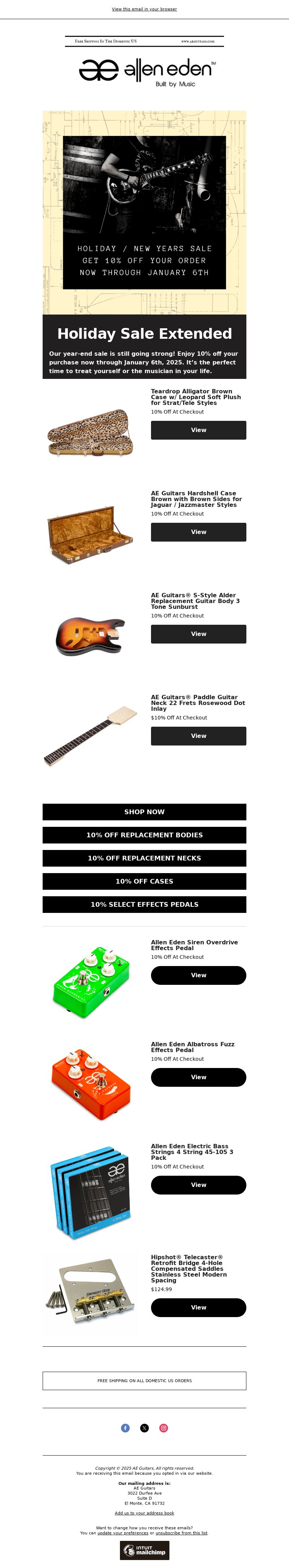289x1568 pixels.
Task: View the Albatross Fuzz Effects Pedal
Action: [x=198, y=1077]
